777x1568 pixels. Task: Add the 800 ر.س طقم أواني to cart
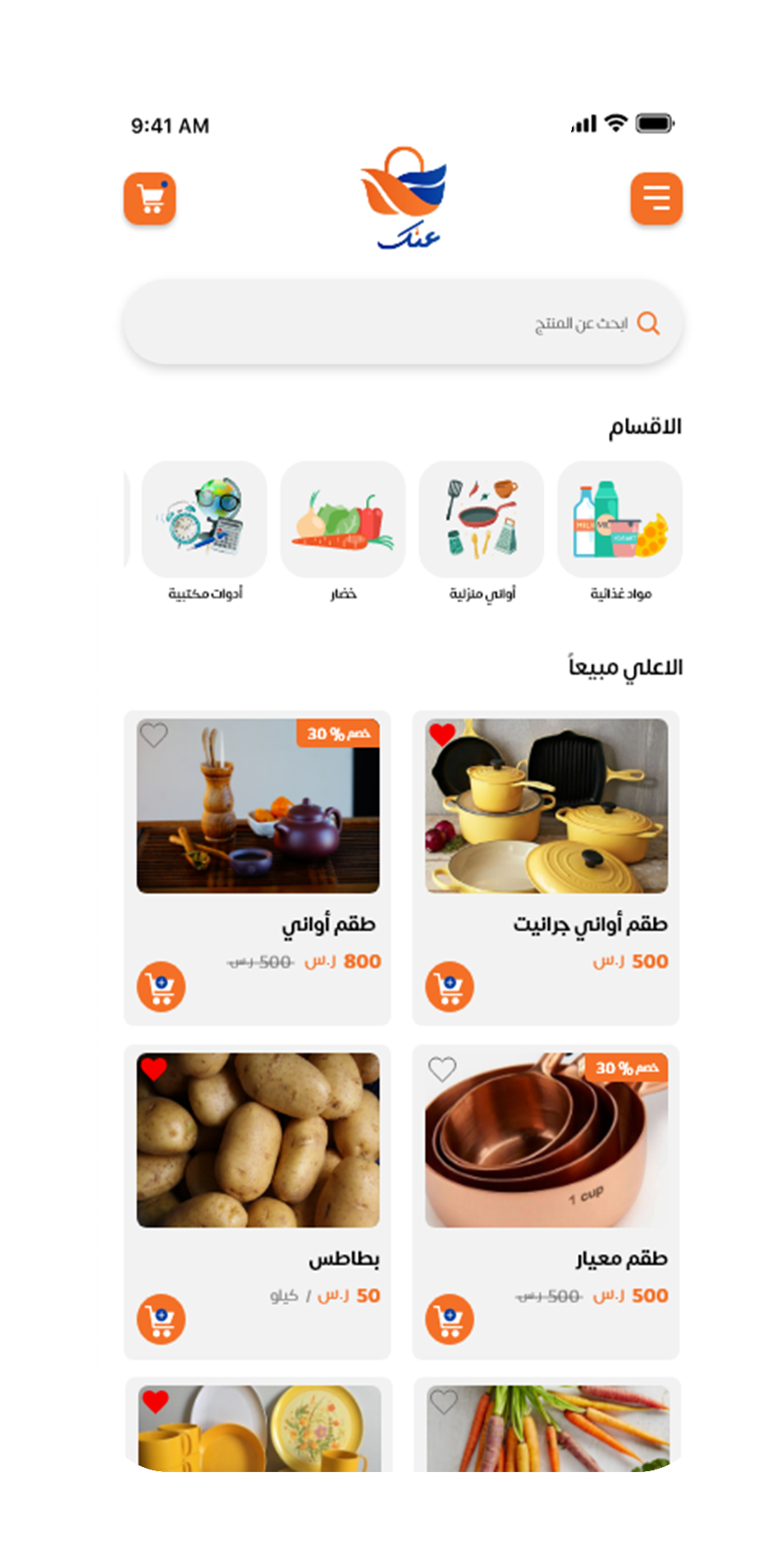coord(161,987)
